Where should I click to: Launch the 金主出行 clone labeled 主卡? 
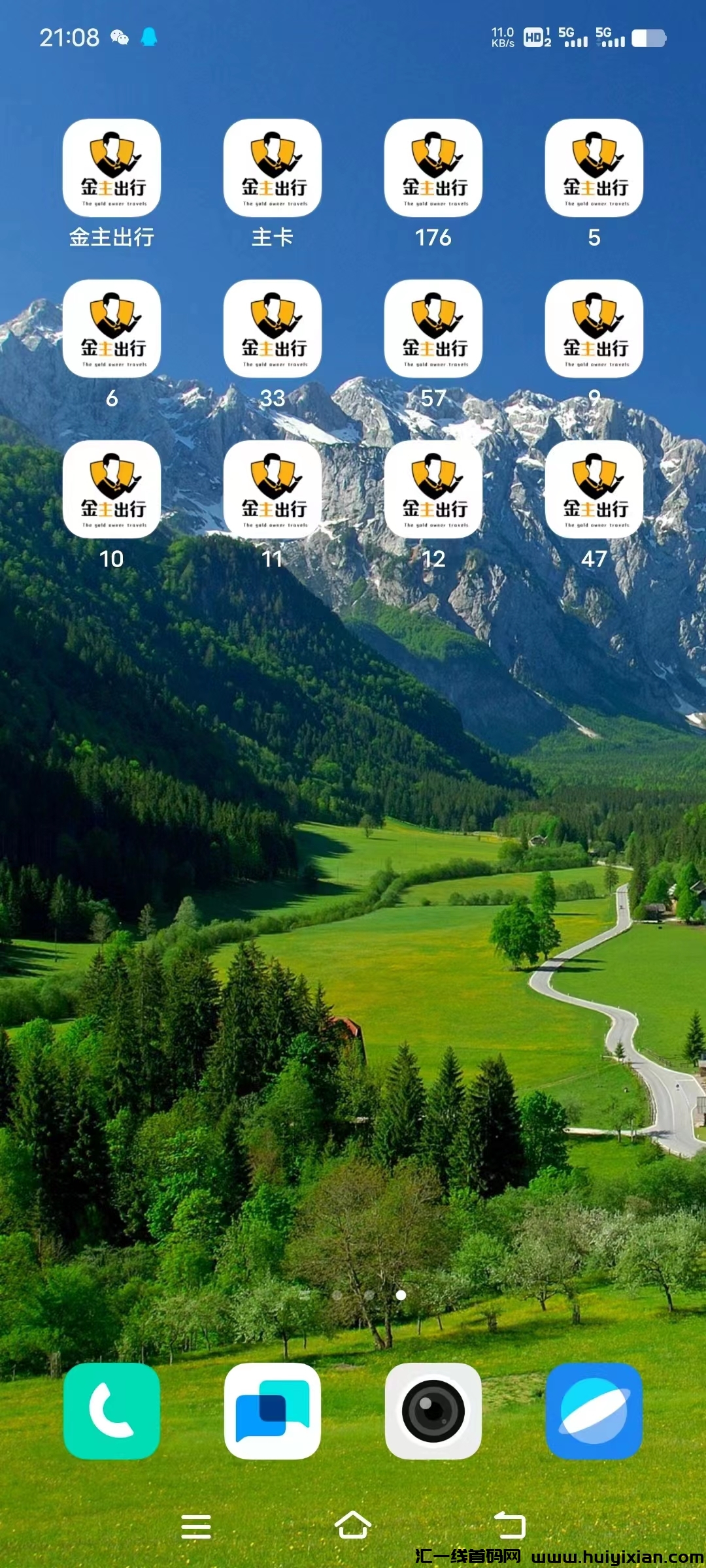click(273, 168)
